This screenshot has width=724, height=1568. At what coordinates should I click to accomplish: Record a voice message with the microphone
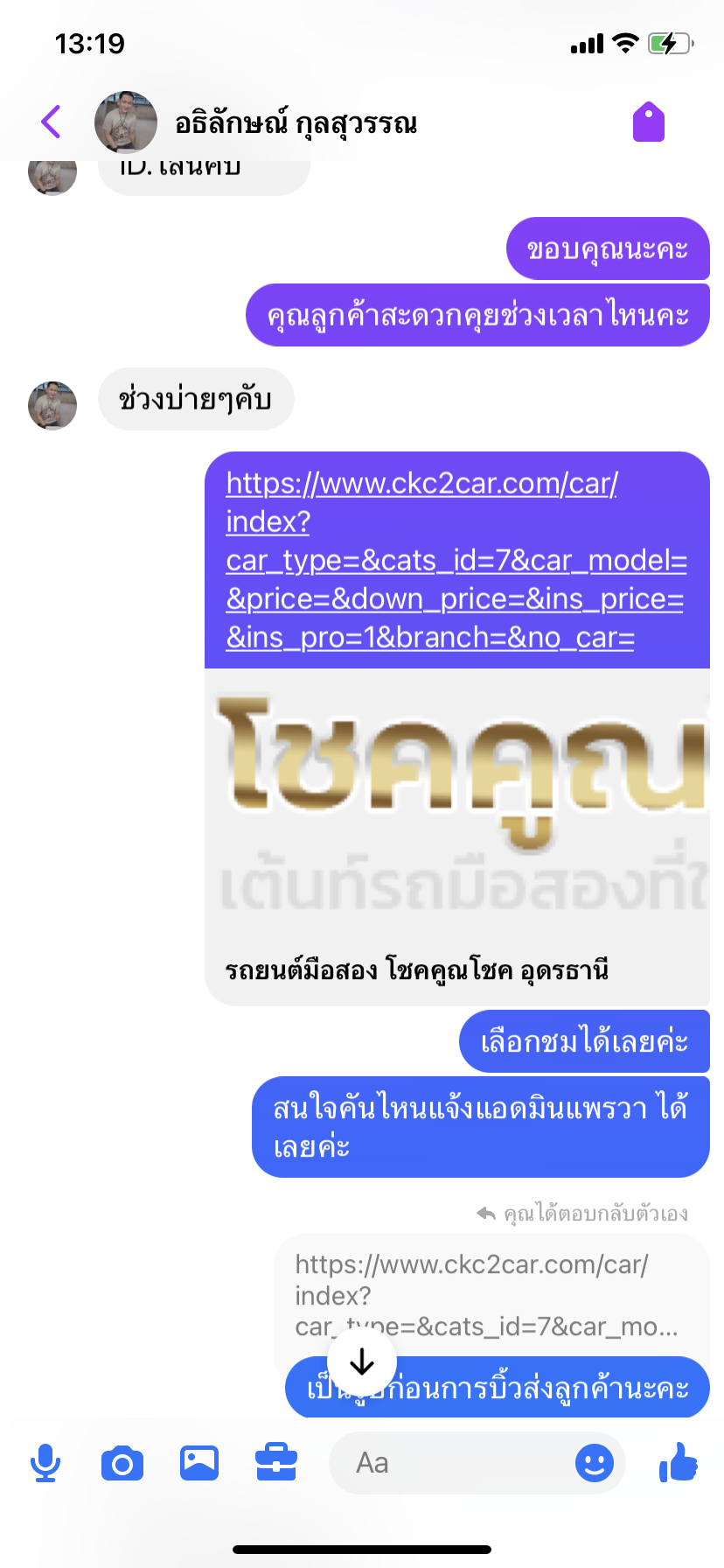pos(45,1463)
